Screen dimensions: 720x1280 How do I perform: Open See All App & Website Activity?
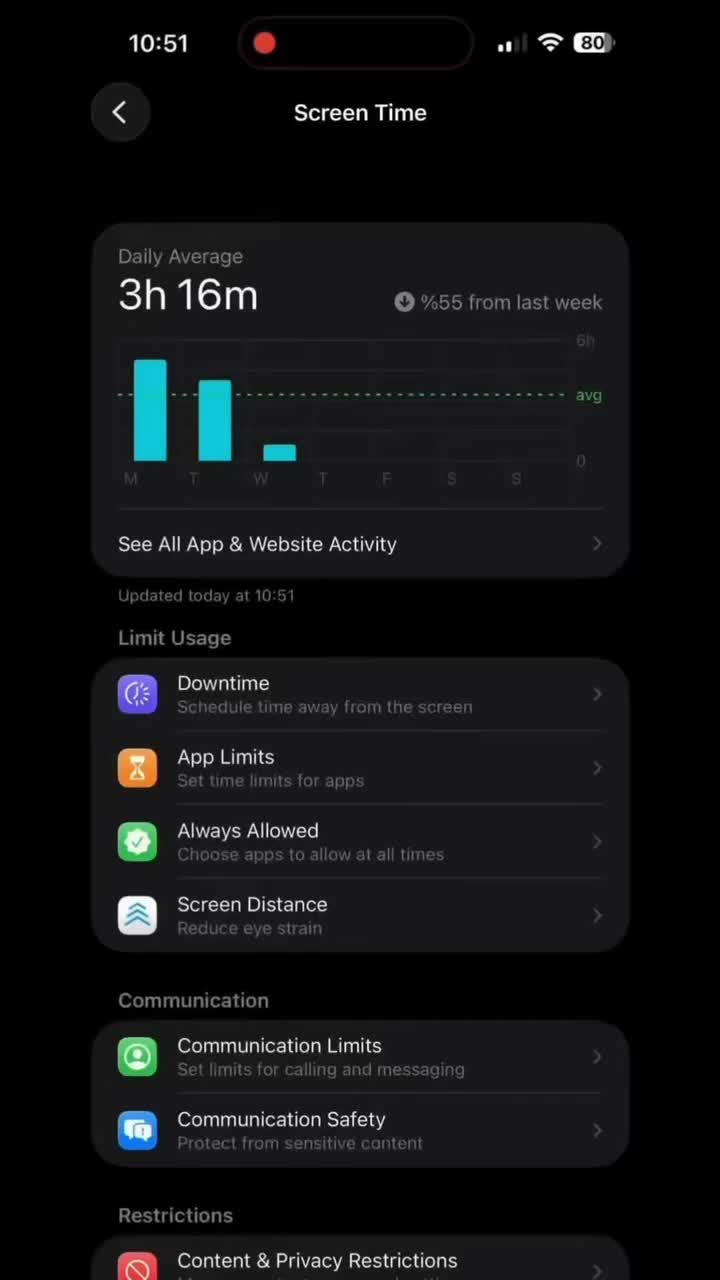coord(360,544)
